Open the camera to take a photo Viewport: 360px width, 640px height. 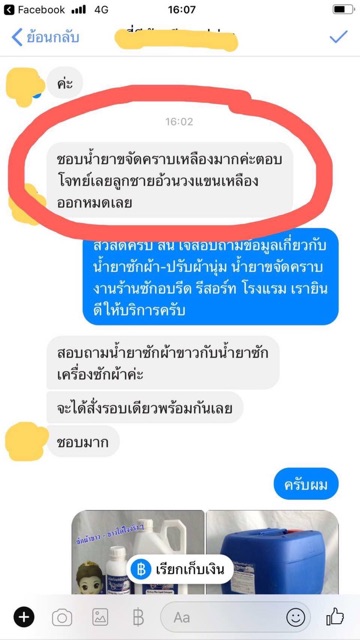click(62, 618)
